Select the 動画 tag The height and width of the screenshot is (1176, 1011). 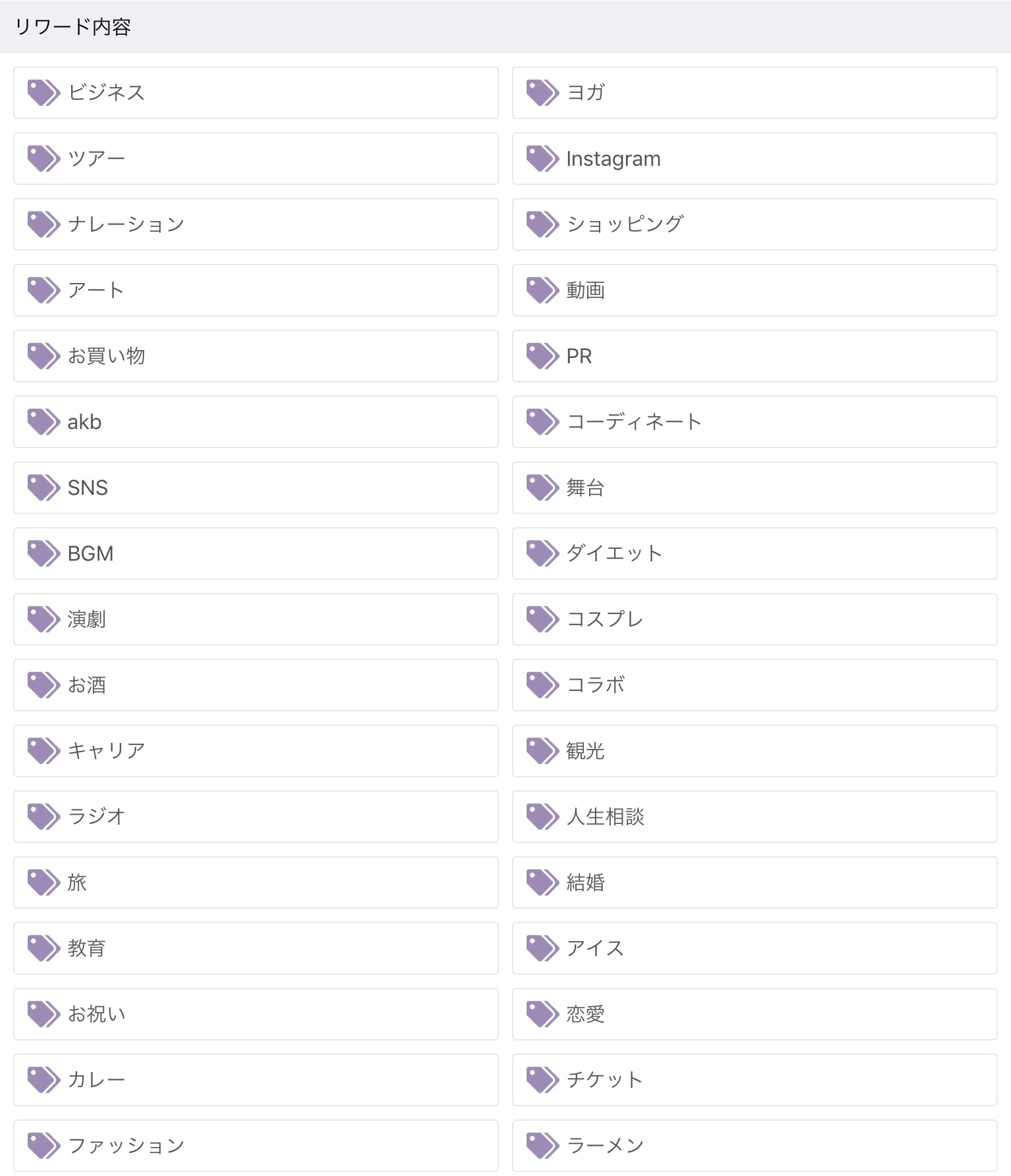[x=754, y=290]
